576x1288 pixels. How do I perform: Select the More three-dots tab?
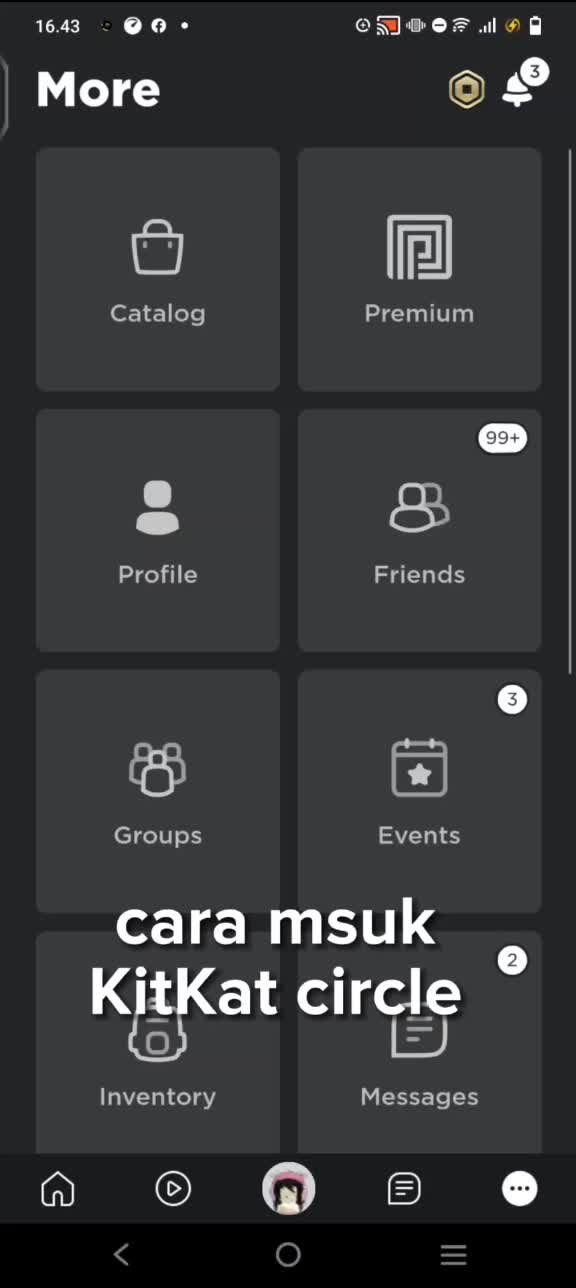click(519, 1189)
